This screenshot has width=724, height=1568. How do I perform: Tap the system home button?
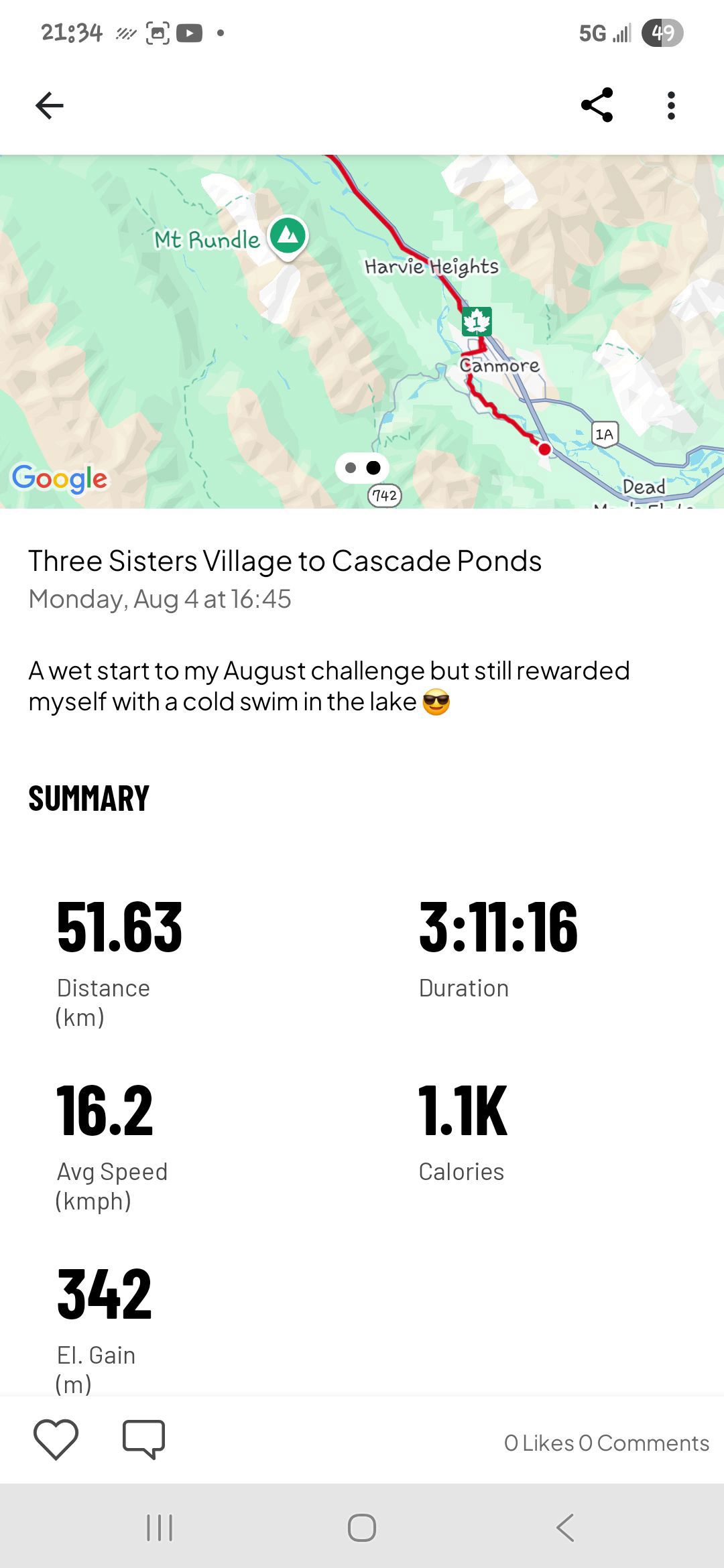(362, 1528)
